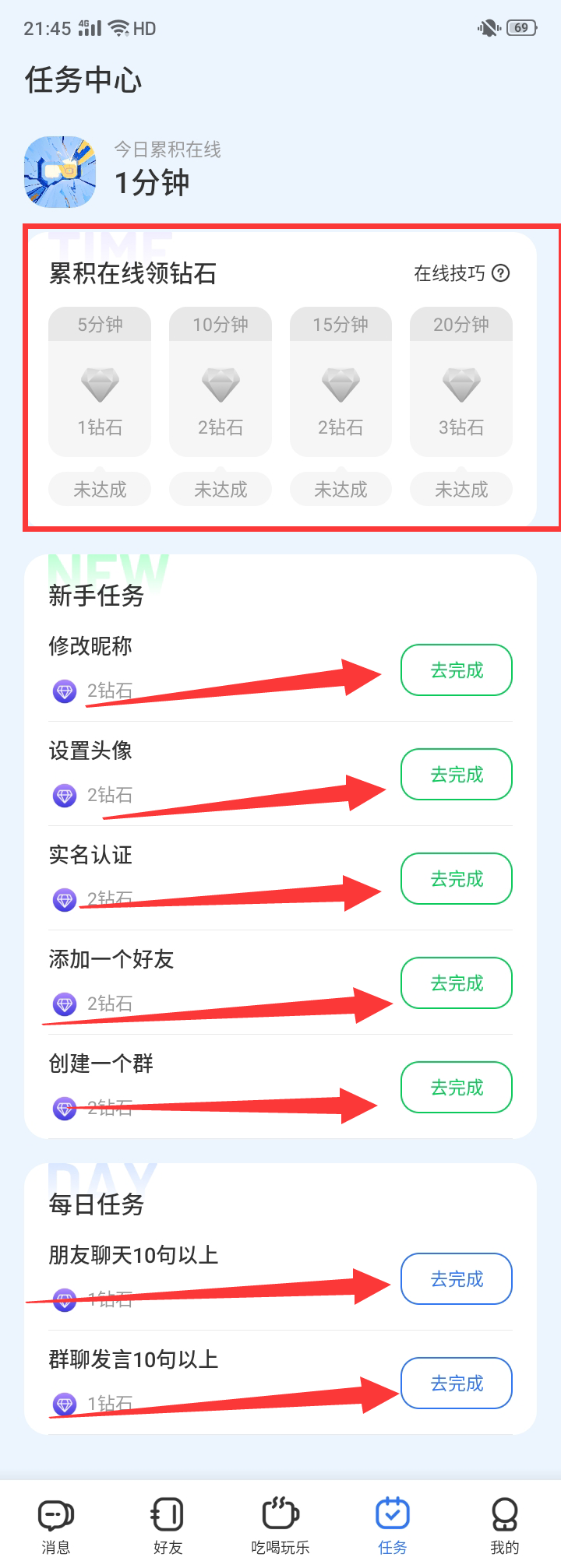Viewport: 561px width, 1568px height.
Task: Tap 未达成 under the 5分钟 reward
Action: pos(100,490)
